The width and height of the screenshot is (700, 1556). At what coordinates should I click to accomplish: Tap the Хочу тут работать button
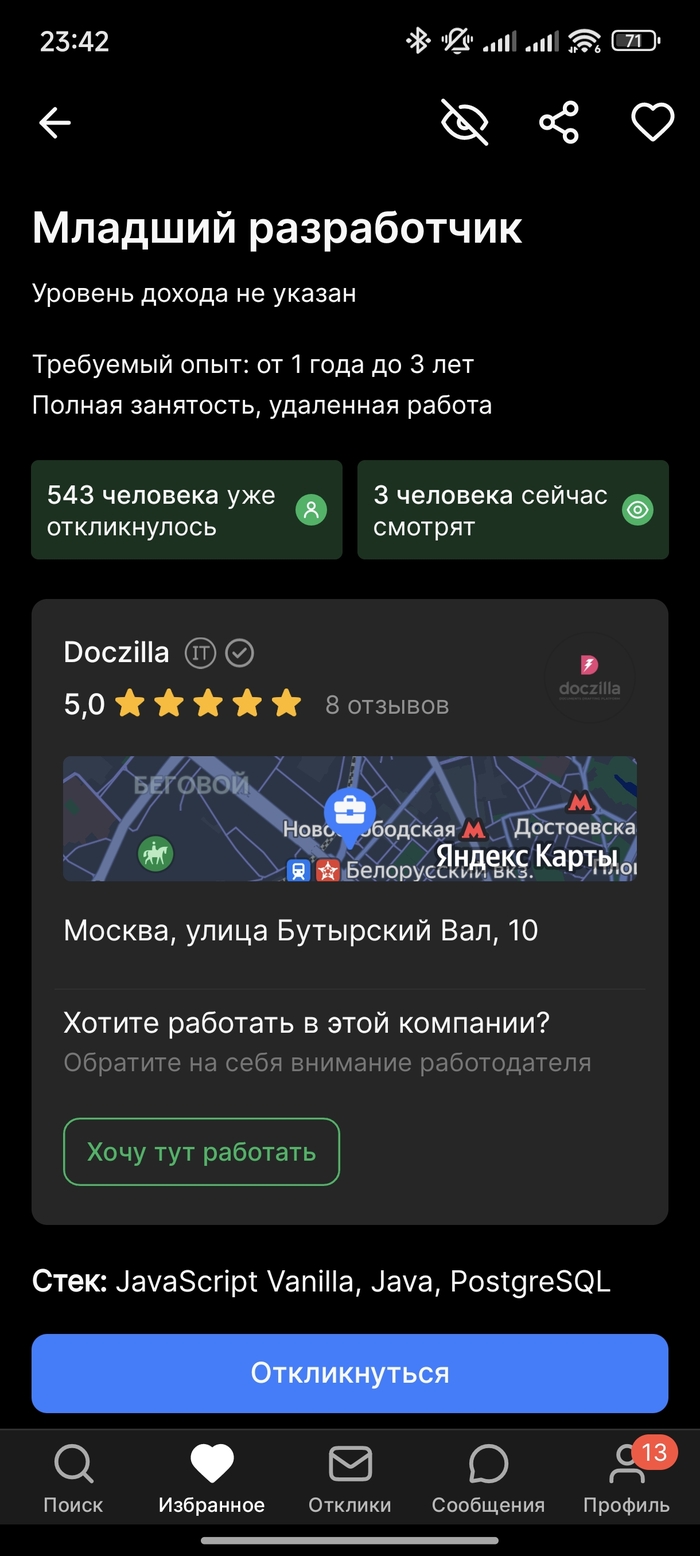pos(201,1152)
